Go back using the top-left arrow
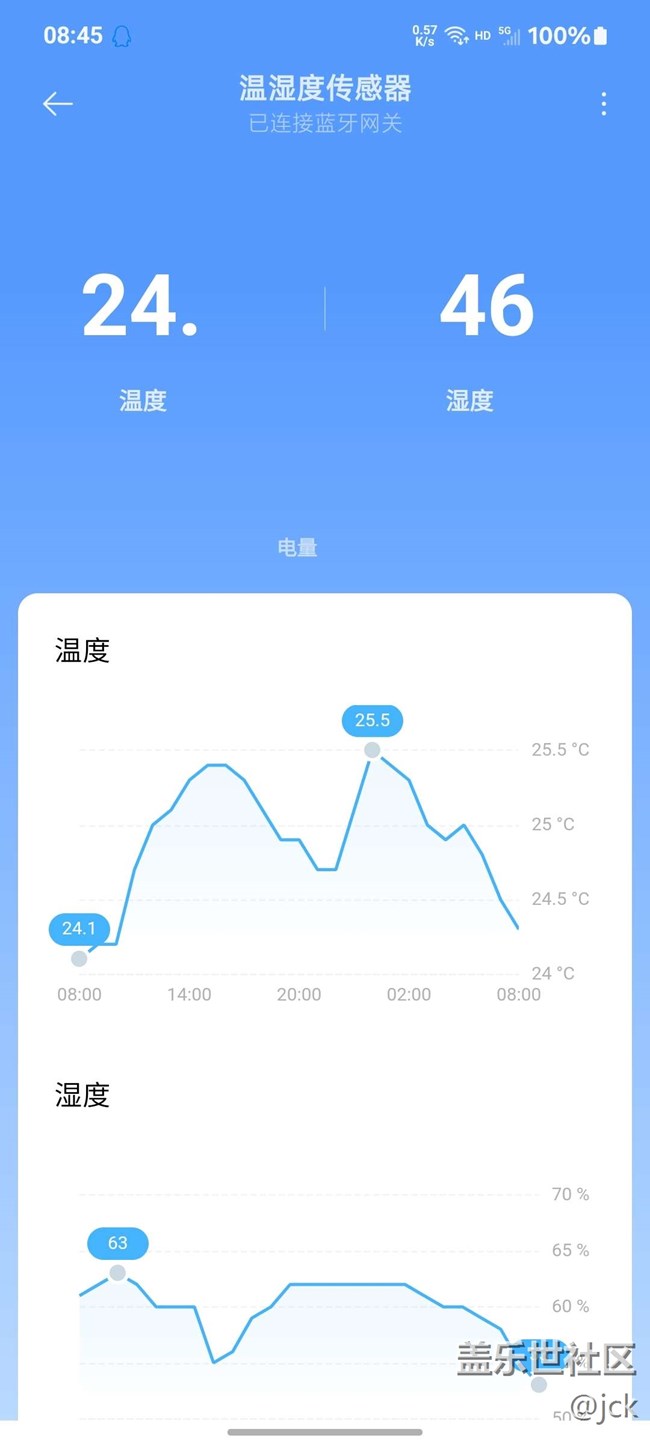 coord(58,104)
